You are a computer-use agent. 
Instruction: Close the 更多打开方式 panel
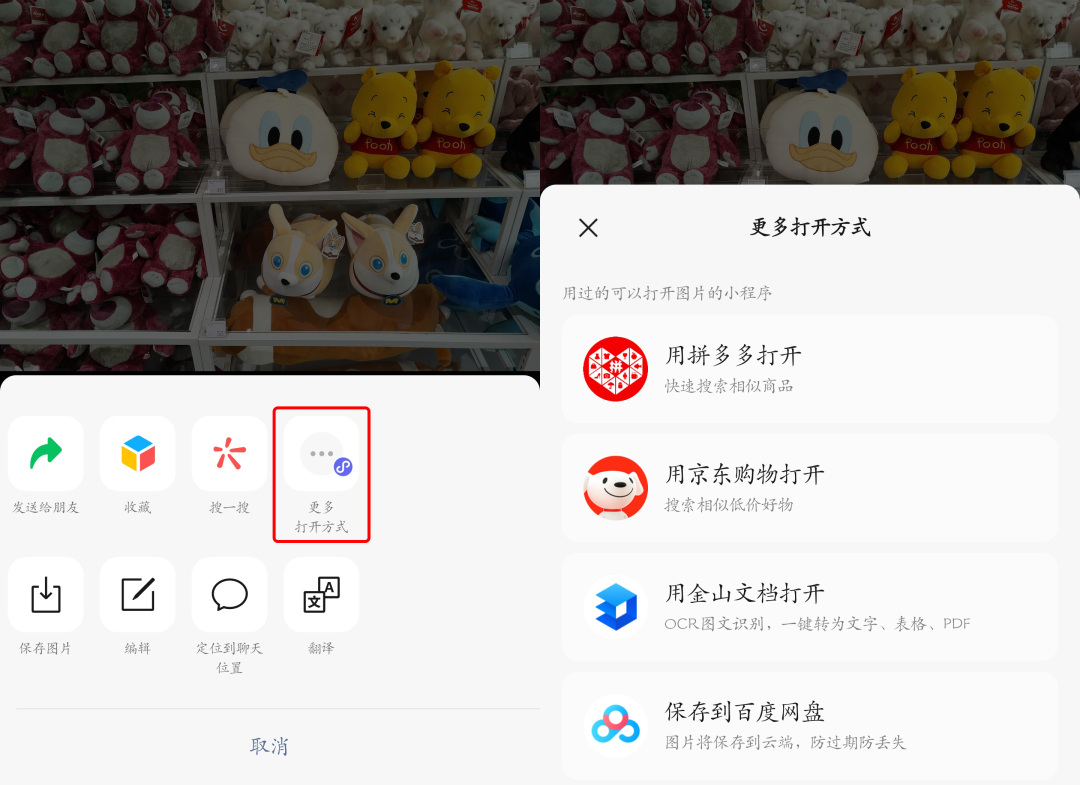coord(588,228)
